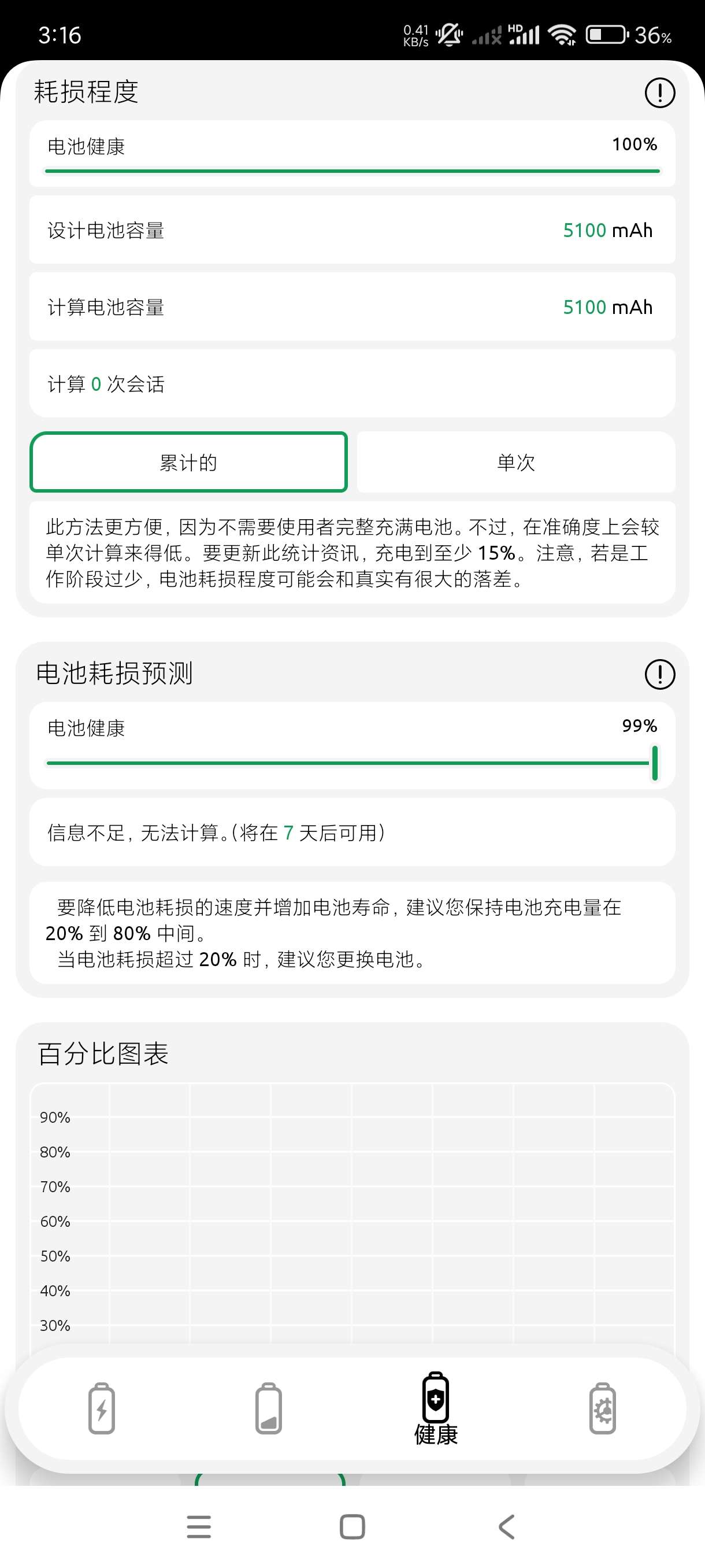The width and height of the screenshot is (705, 1568).
Task: Open the info icon beside 电池耗损预测
Action: click(659, 674)
